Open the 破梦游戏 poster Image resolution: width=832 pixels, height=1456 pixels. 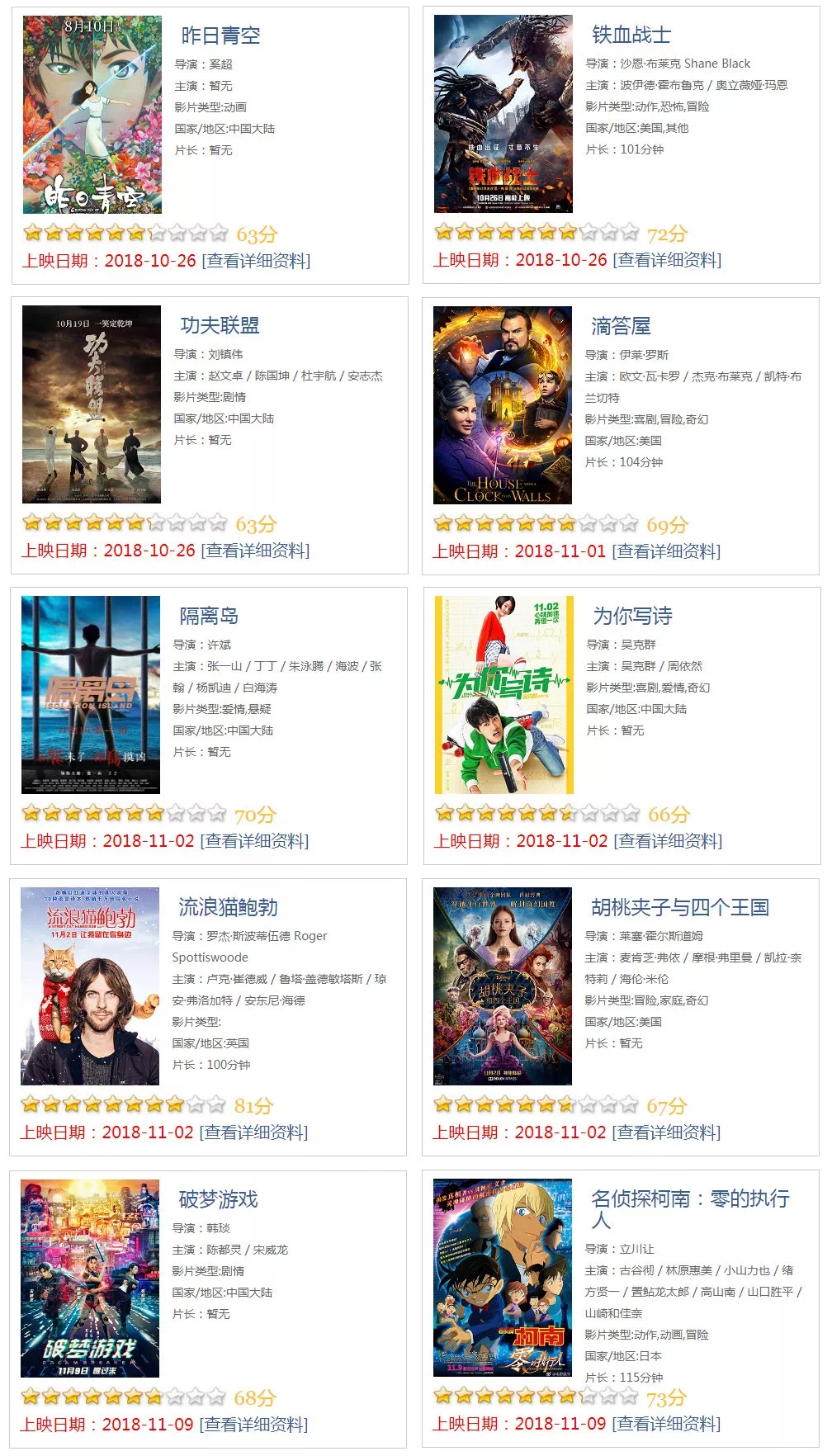[x=90, y=1279]
